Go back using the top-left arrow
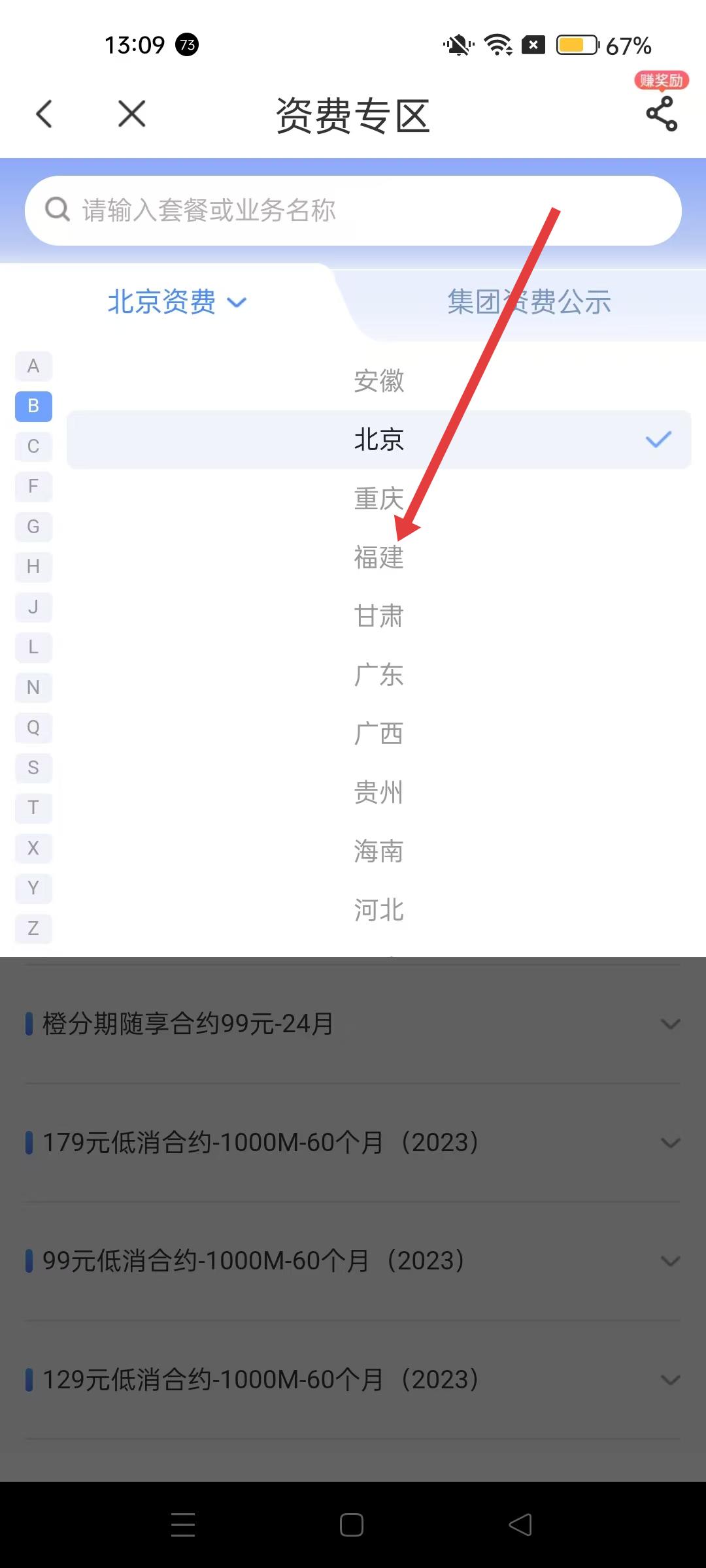The height and width of the screenshot is (1568, 706). point(44,114)
